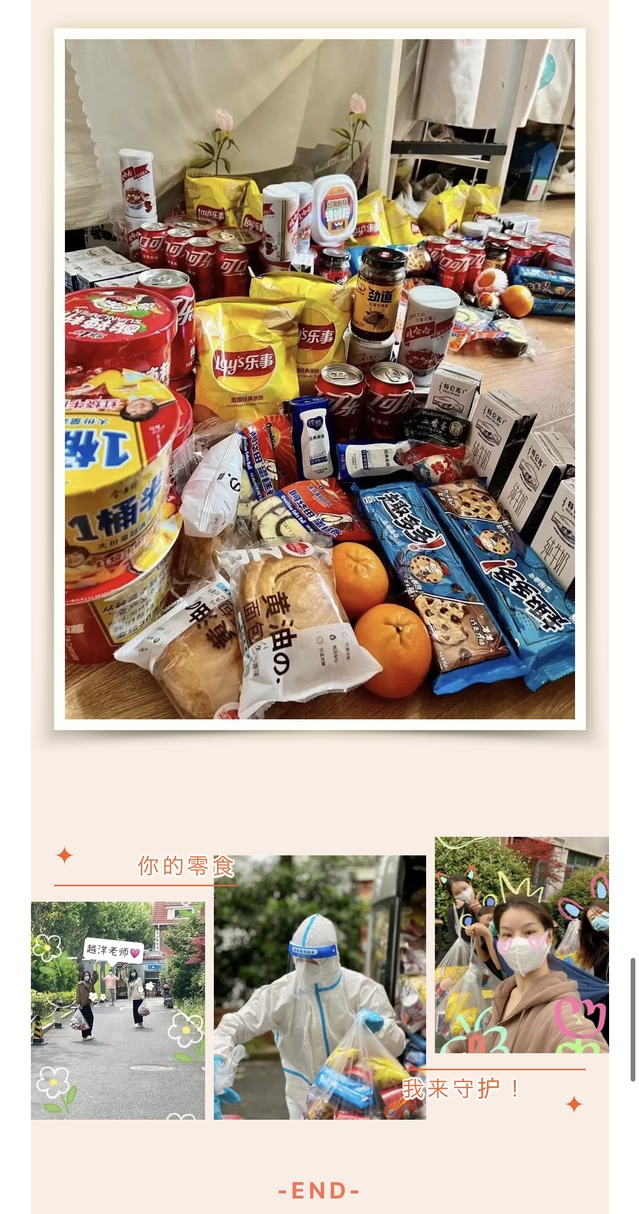Open the large snack pile photo
This screenshot has height=1214, width=639.
pyautogui.click(x=320, y=379)
